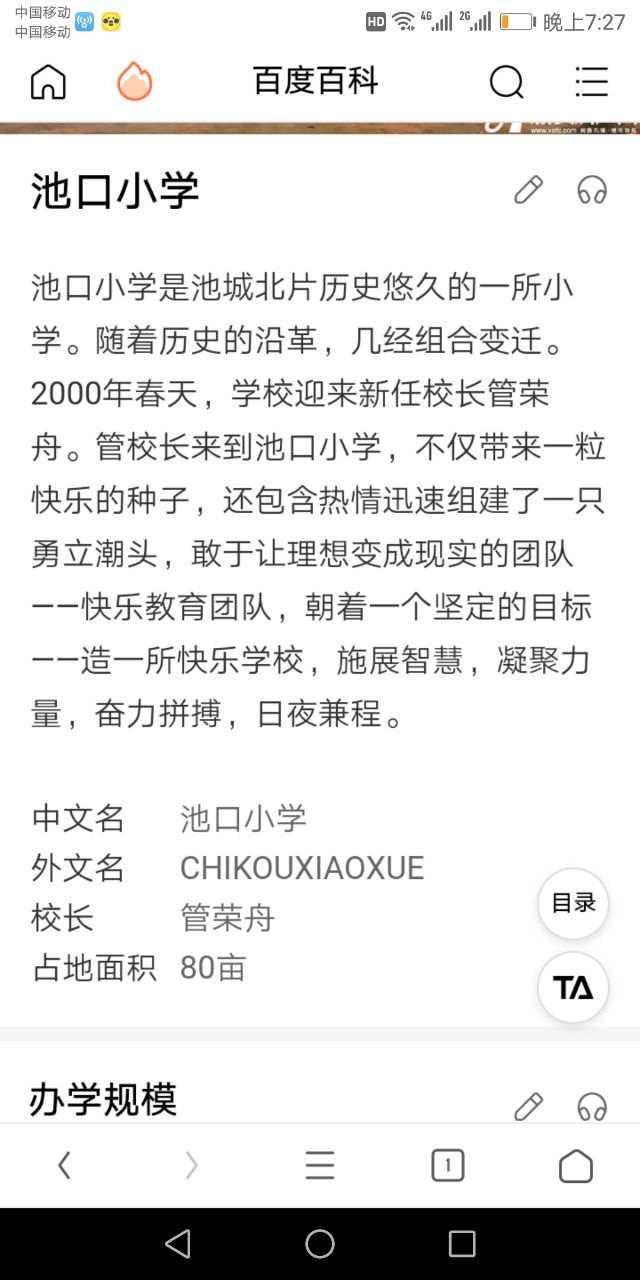This screenshot has width=640, height=1280.
Task: Search Baidu Baike with the magnifier icon
Action: 506,82
